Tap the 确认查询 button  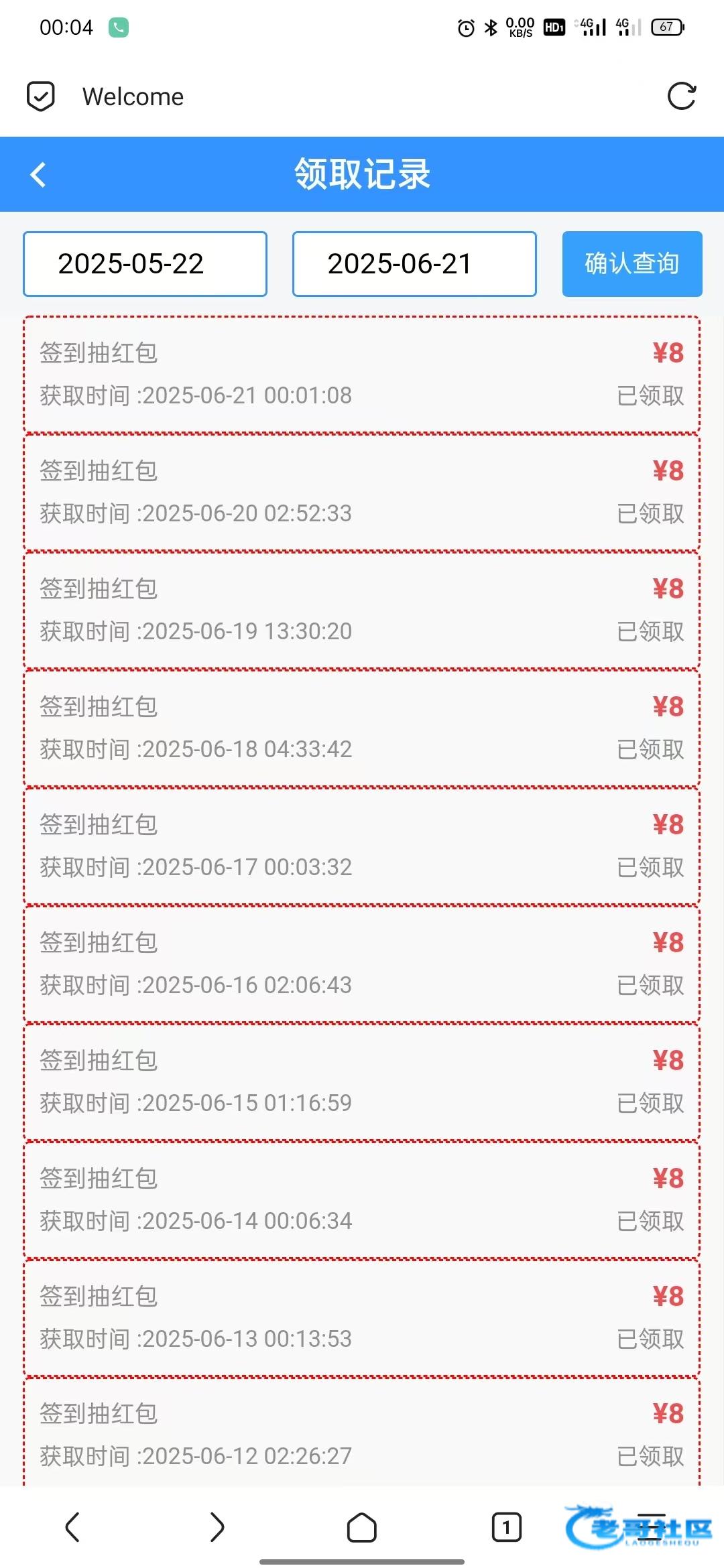pos(632,264)
